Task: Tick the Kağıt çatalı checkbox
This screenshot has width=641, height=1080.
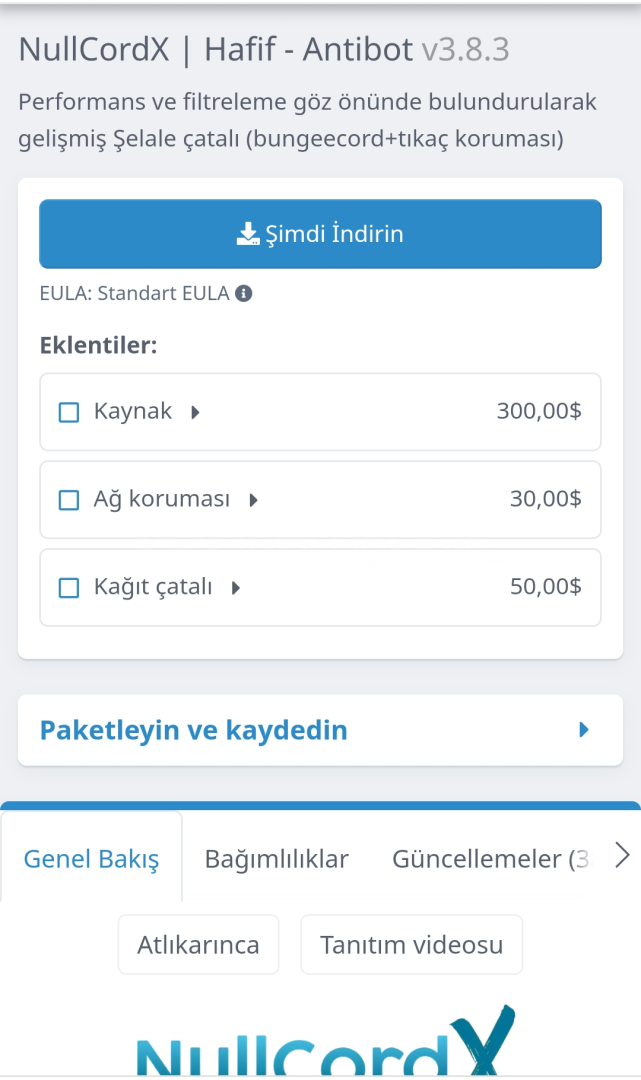Action: 69,588
